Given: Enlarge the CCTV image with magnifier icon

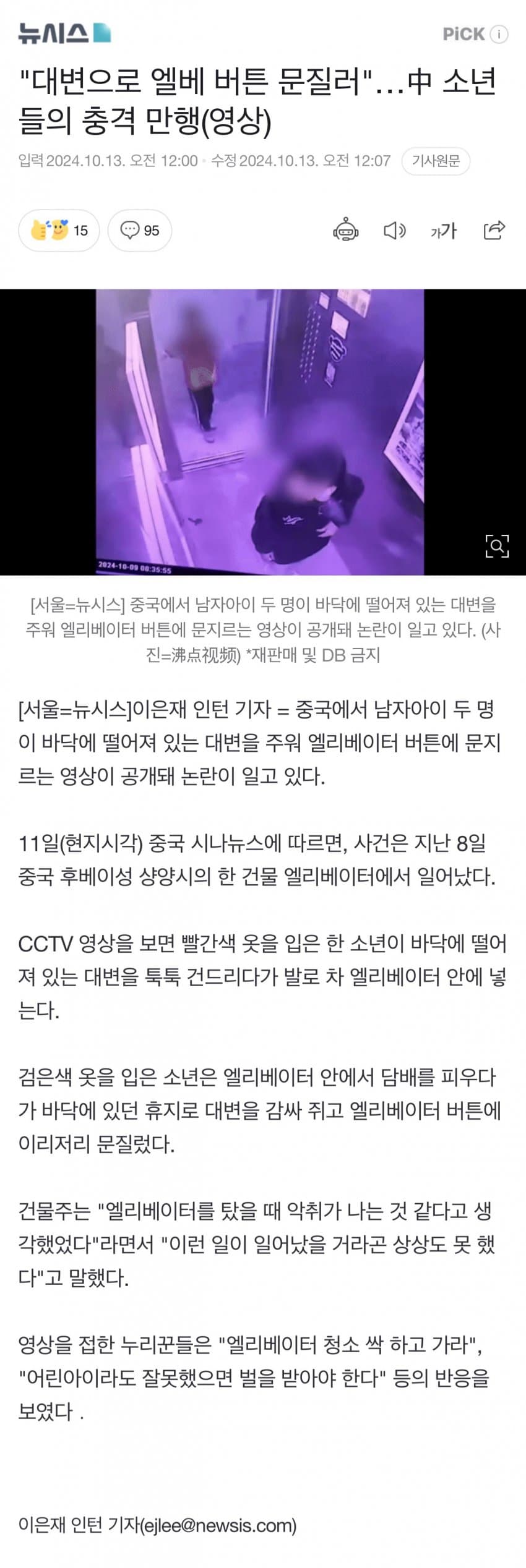Looking at the screenshot, I should (496, 546).
